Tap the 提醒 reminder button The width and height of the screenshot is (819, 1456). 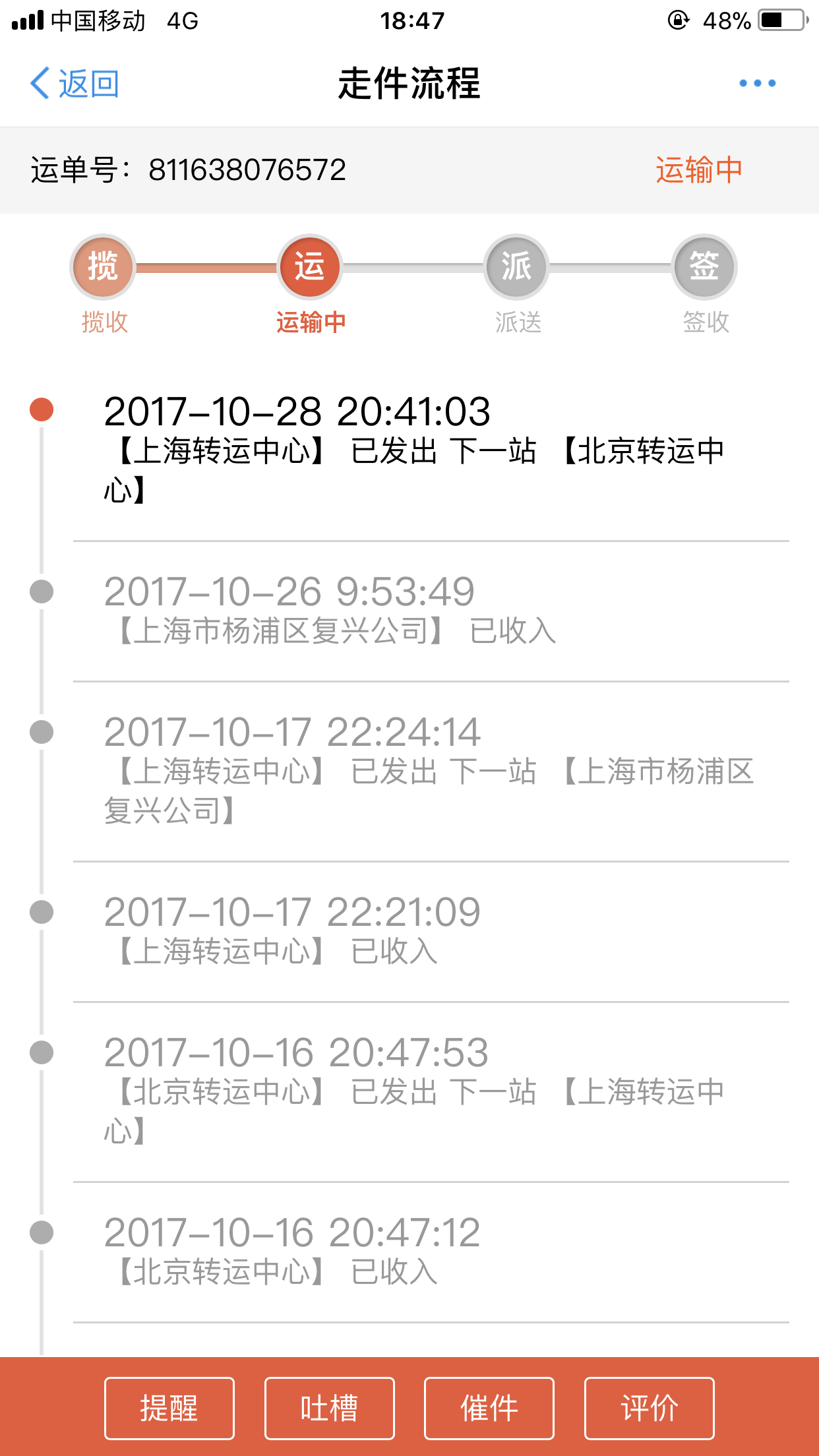point(169,1408)
